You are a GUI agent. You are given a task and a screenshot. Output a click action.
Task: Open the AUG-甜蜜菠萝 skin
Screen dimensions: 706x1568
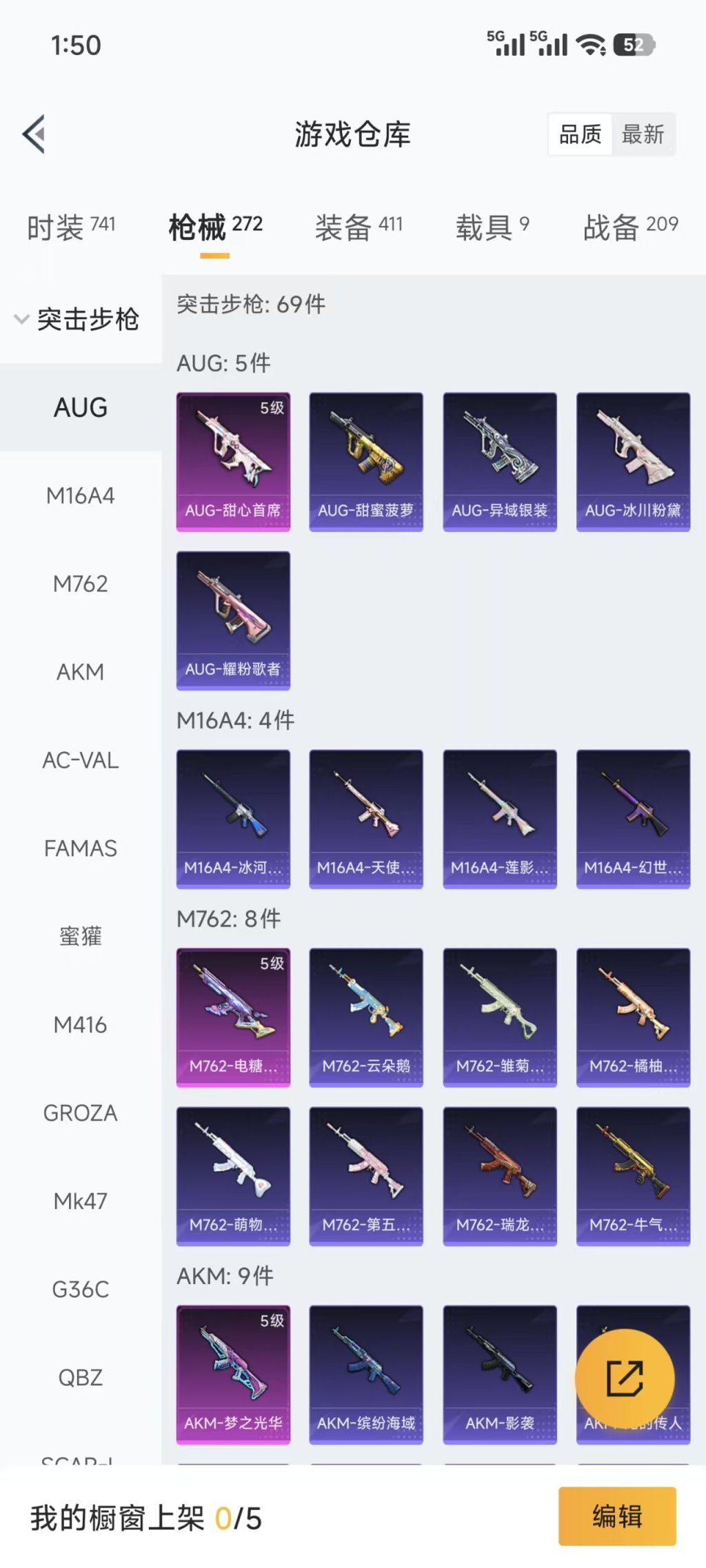(366, 462)
